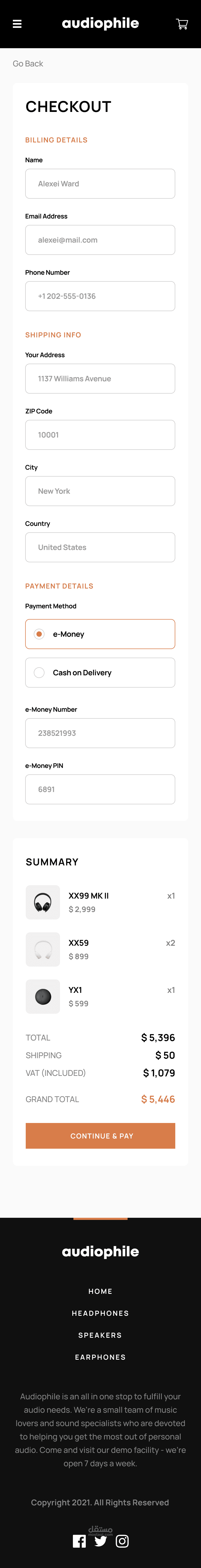The image size is (201, 1568).
Task: Visit the Instagram page
Action: point(122,1541)
